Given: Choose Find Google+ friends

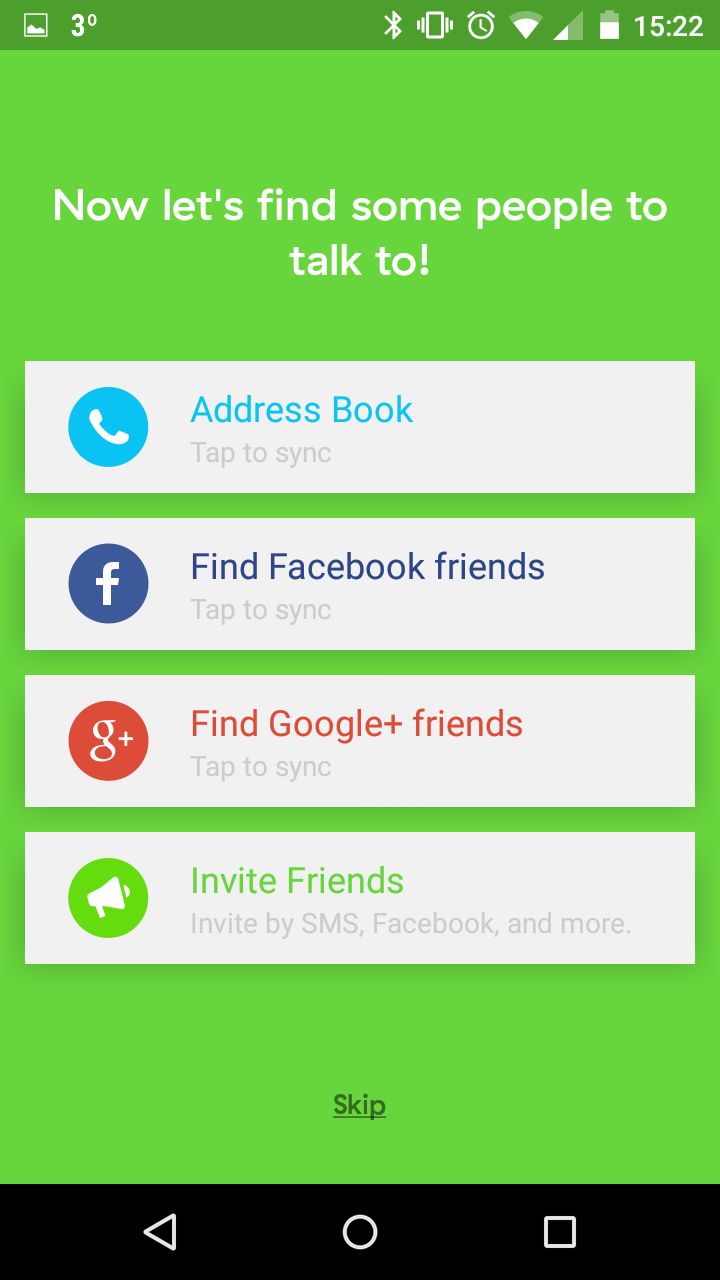Looking at the screenshot, I should [x=360, y=741].
